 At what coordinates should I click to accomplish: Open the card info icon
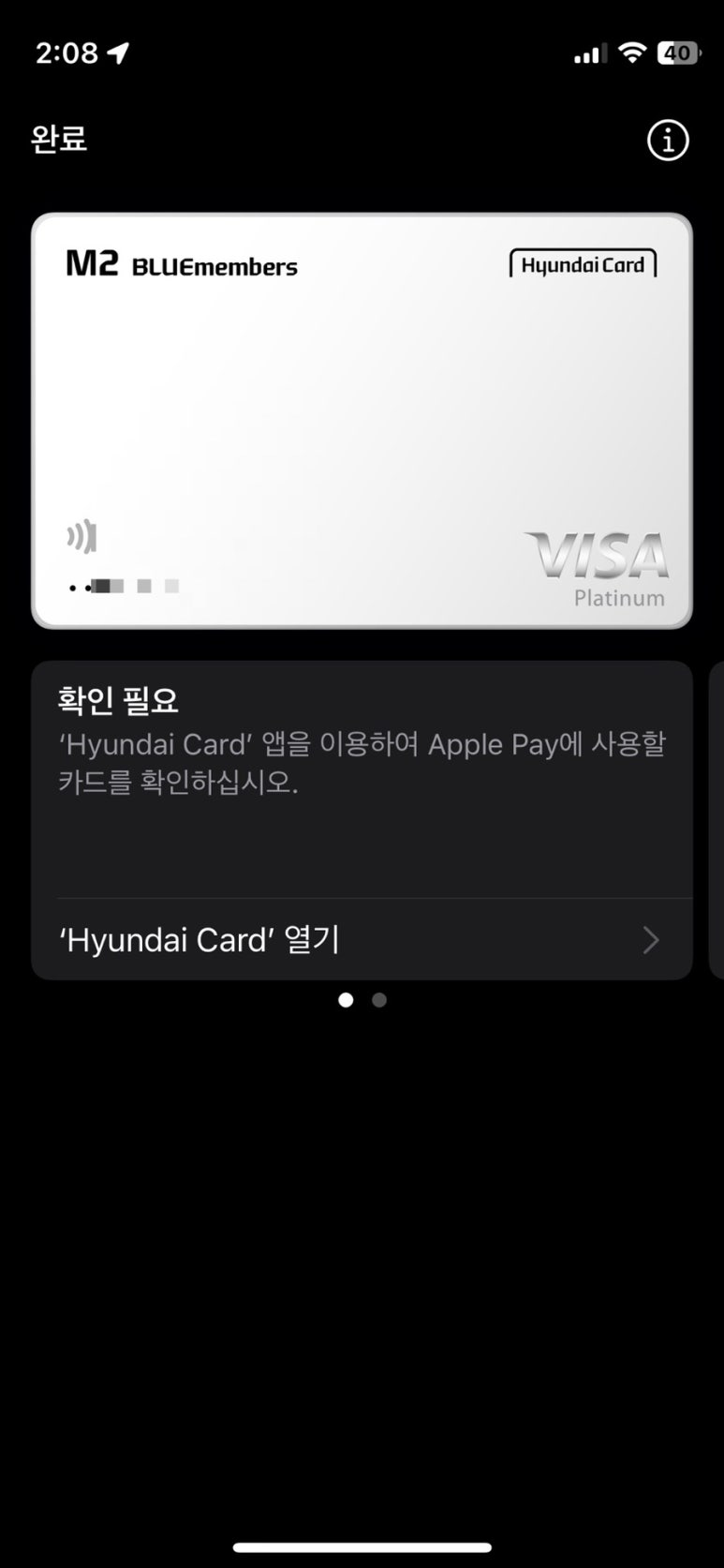[668, 141]
